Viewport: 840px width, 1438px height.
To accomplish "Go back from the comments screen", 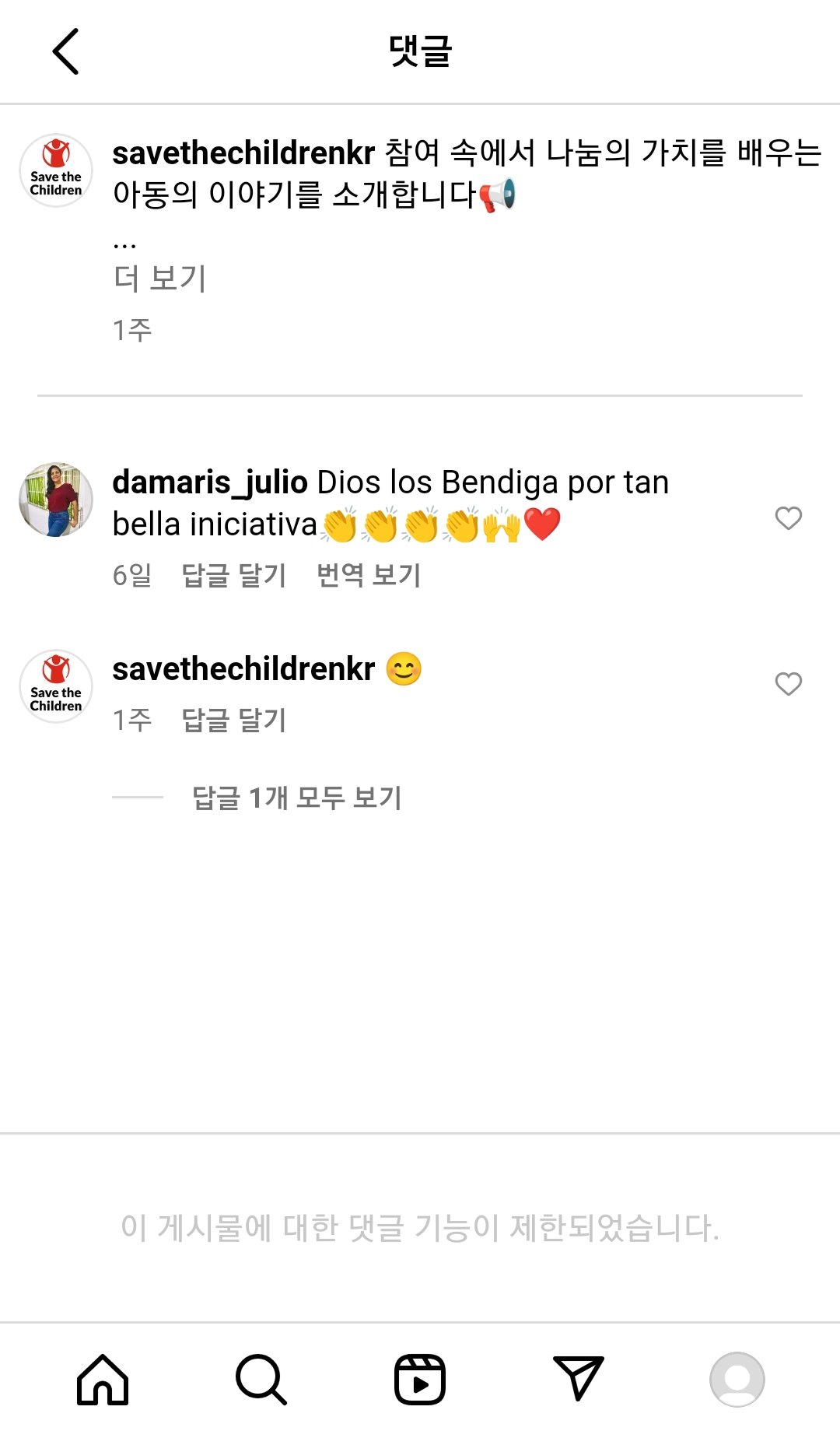I will pyautogui.click(x=66, y=51).
